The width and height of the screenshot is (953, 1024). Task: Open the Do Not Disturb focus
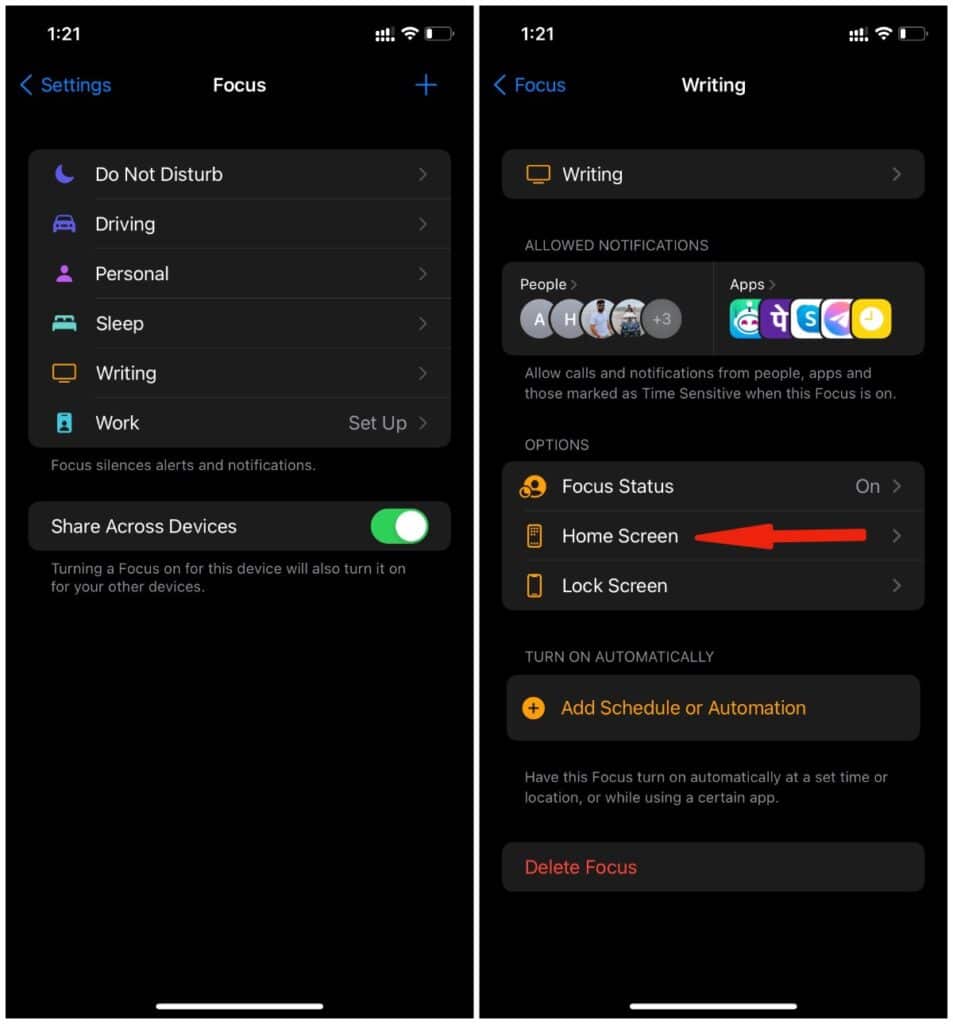(x=239, y=174)
